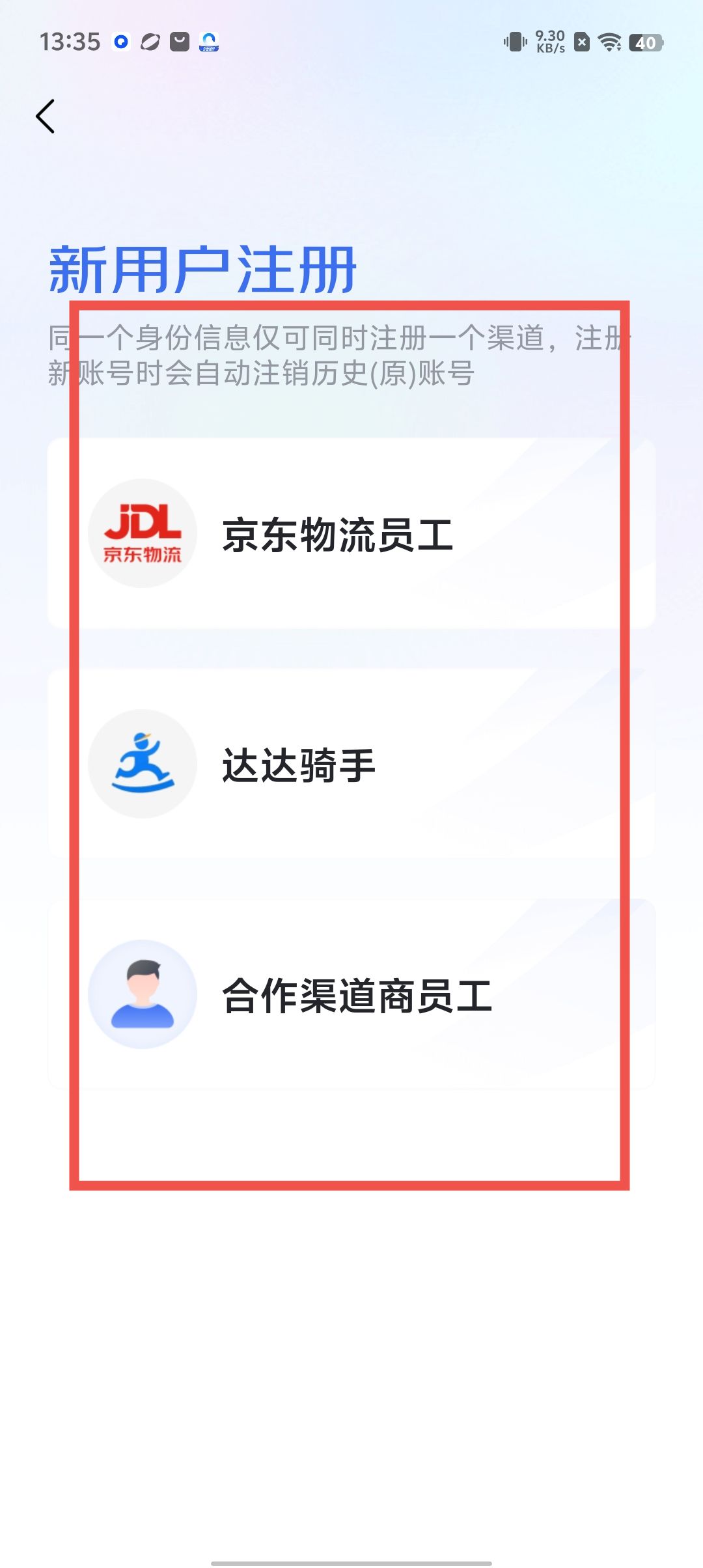Image resolution: width=703 pixels, height=1568 pixels.
Task: Open 合作渠道商员工 registration option
Action: (350, 995)
